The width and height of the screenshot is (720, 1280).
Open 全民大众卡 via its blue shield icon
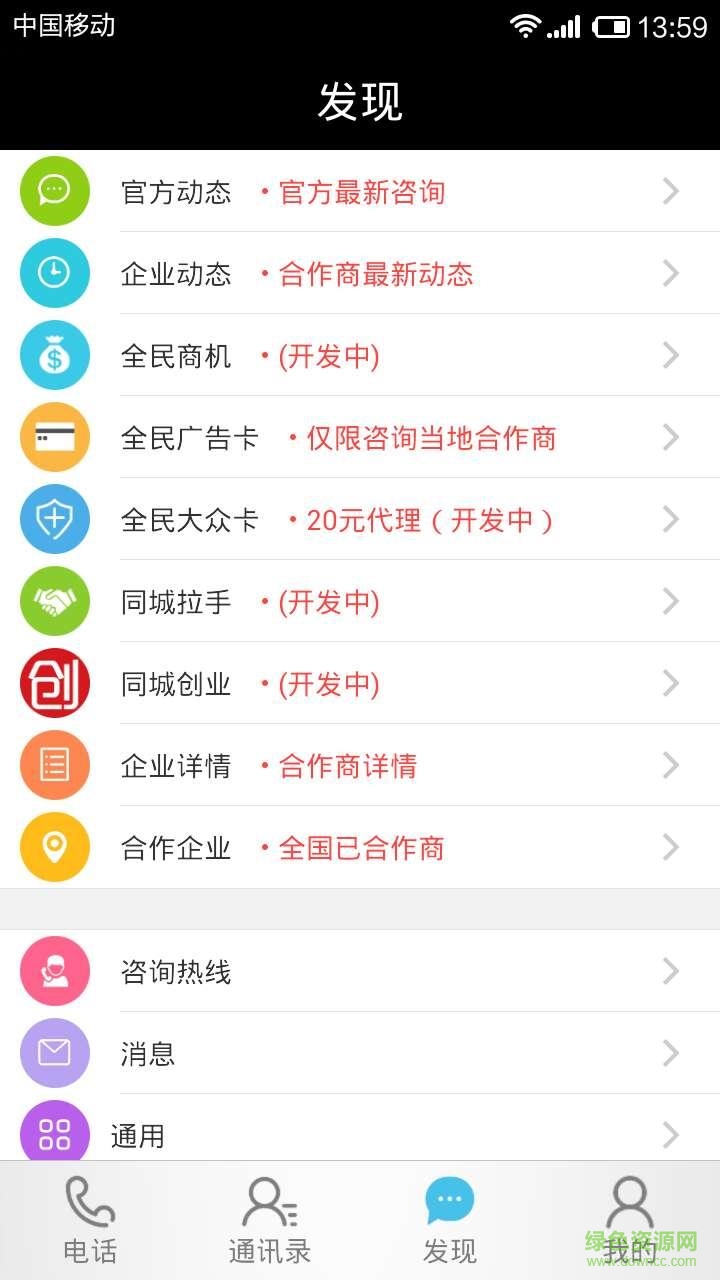54,519
